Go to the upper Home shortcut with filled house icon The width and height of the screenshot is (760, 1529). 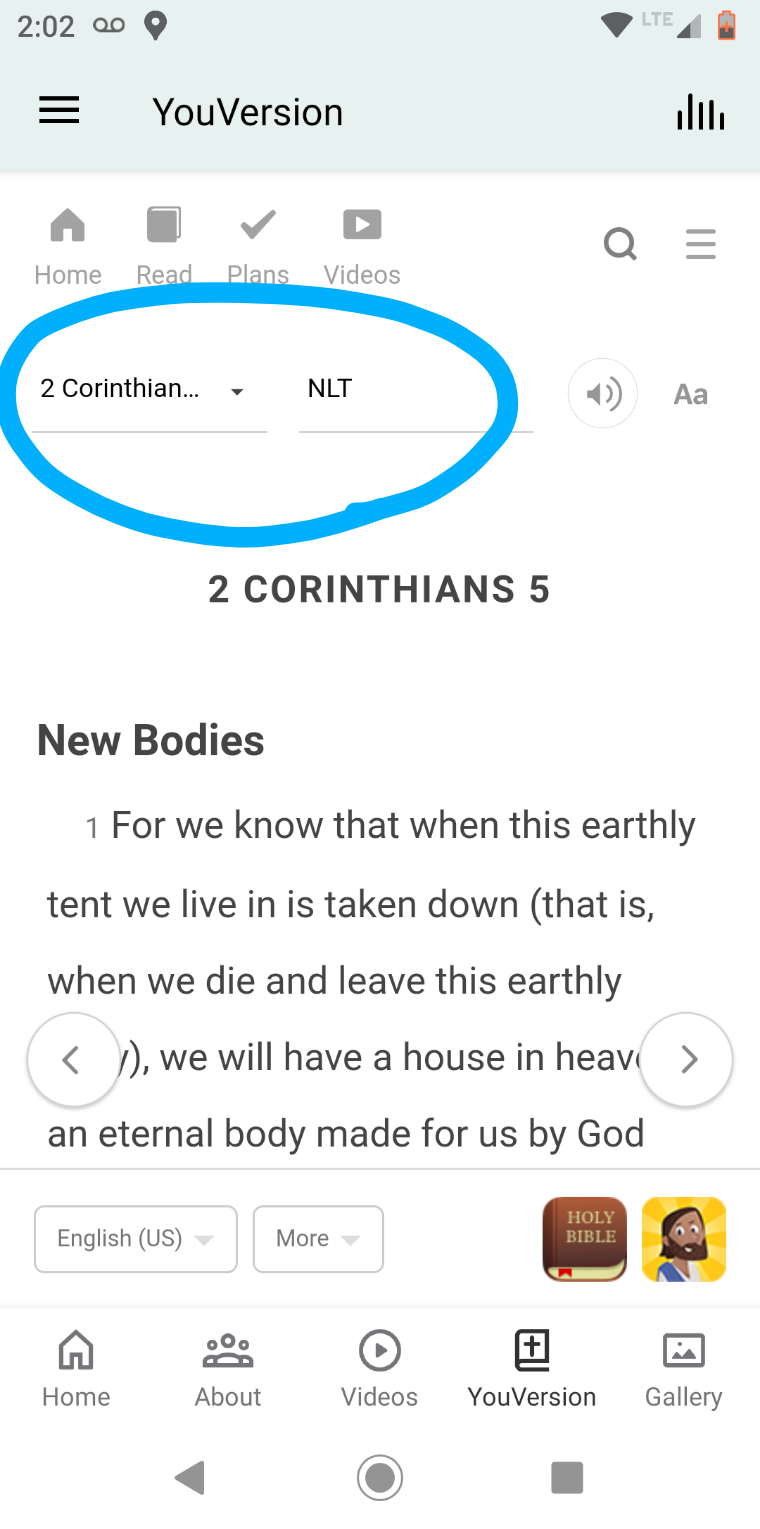pos(68,245)
